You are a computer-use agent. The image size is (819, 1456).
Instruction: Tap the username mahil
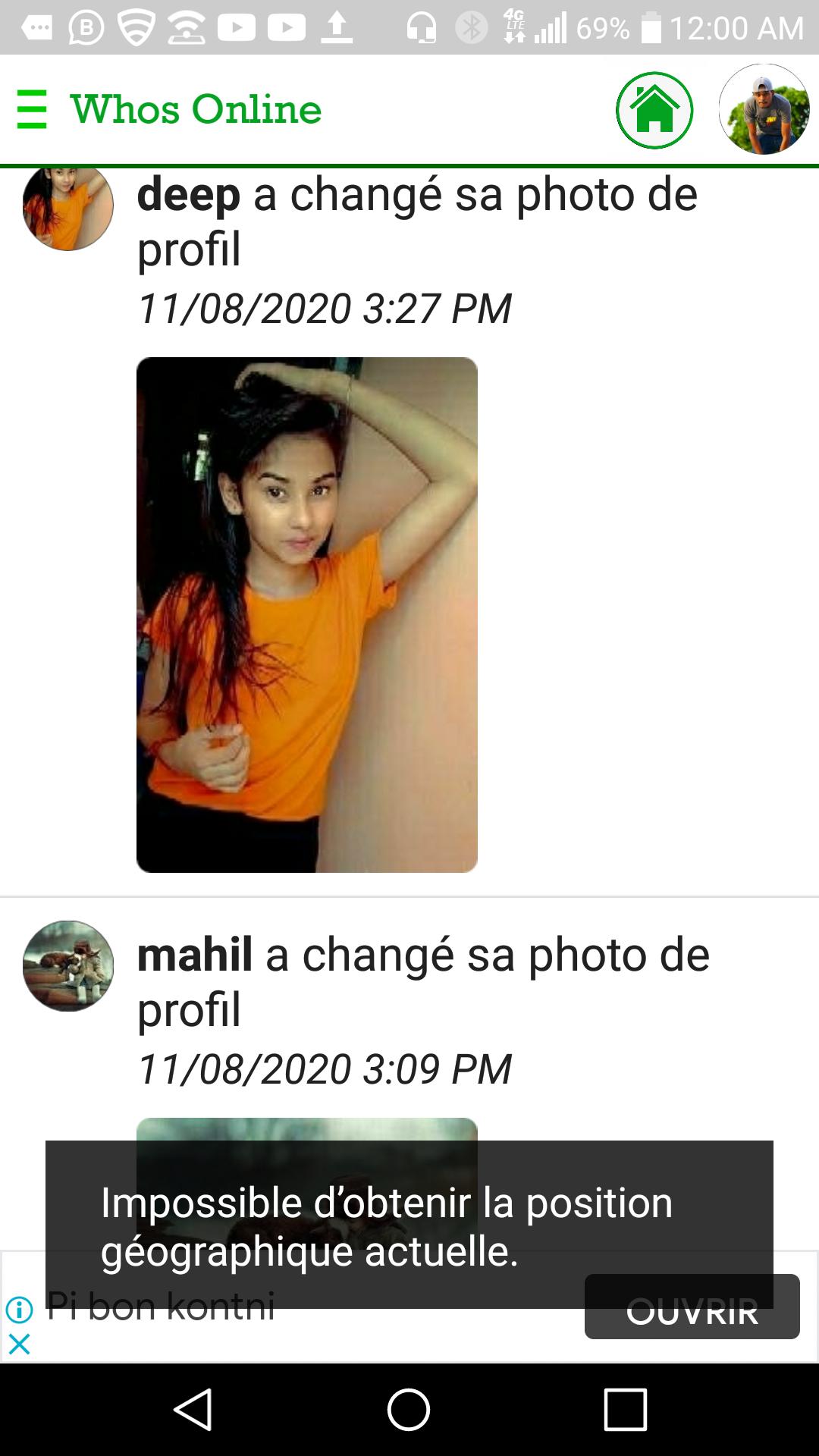[x=194, y=954]
